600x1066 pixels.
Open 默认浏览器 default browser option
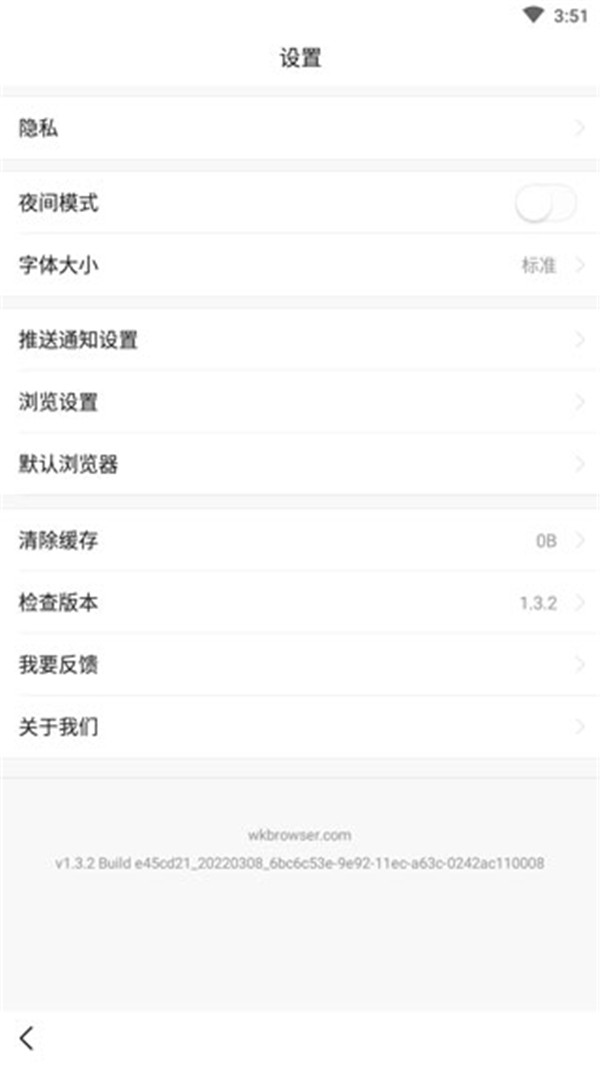[300, 465]
